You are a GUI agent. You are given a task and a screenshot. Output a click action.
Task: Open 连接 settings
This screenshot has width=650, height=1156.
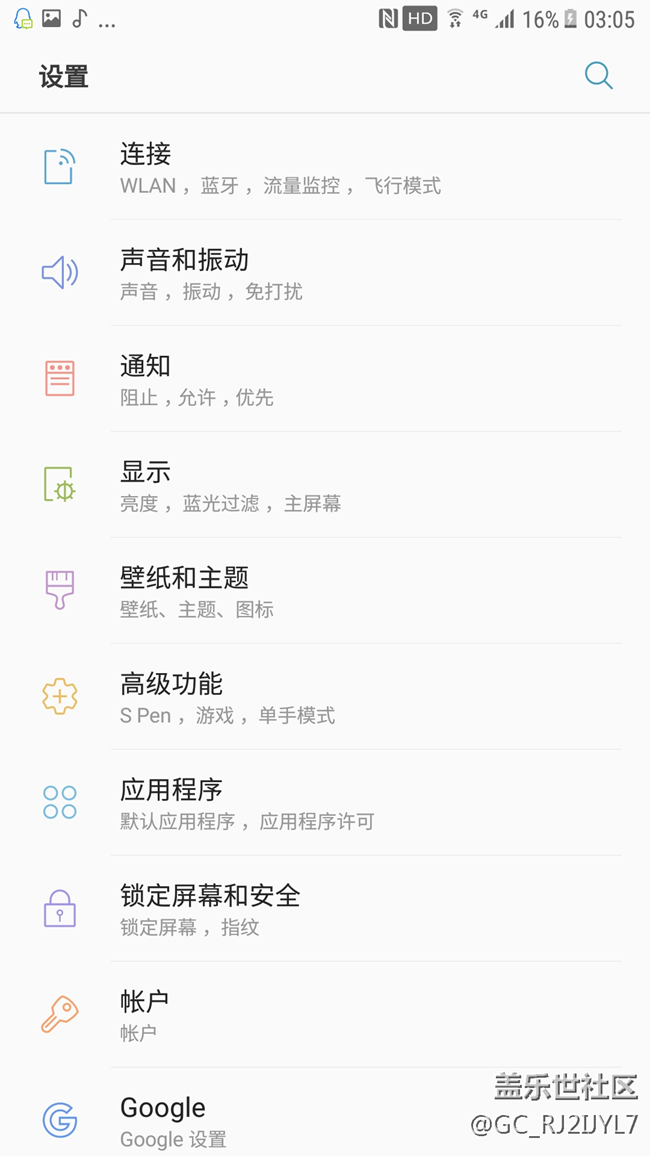pos(325,167)
